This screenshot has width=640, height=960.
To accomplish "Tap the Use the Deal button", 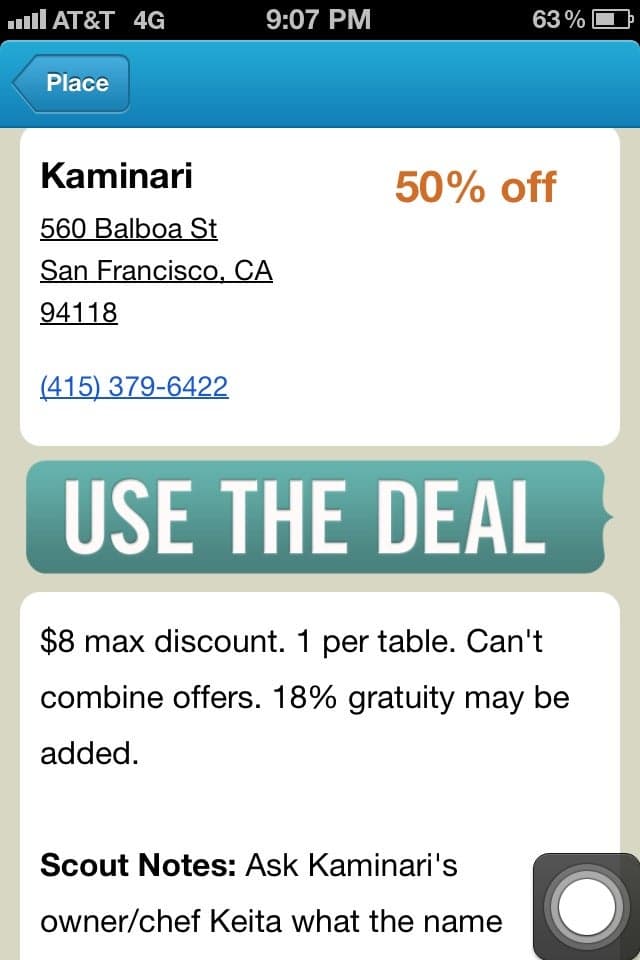I will (316, 517).
